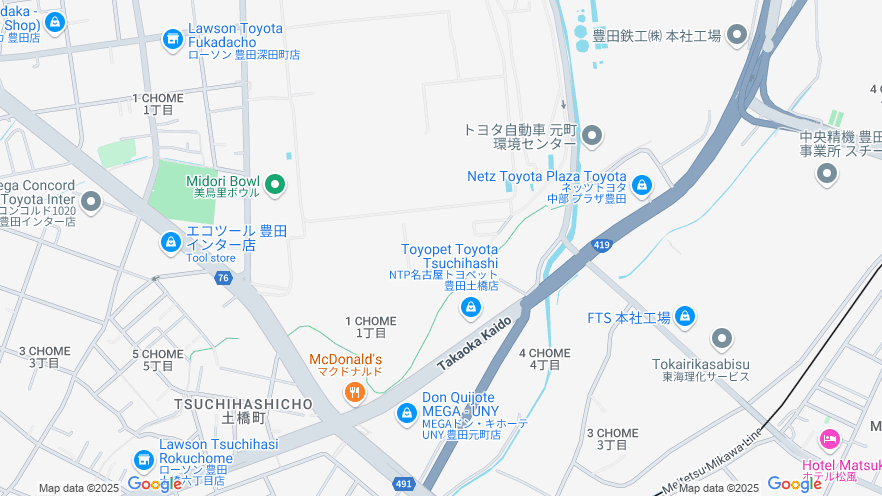This screenshot has width=882, height=496.
Task: Tap the 豊田鉄工 本社工場 marker
Action: 738,35
